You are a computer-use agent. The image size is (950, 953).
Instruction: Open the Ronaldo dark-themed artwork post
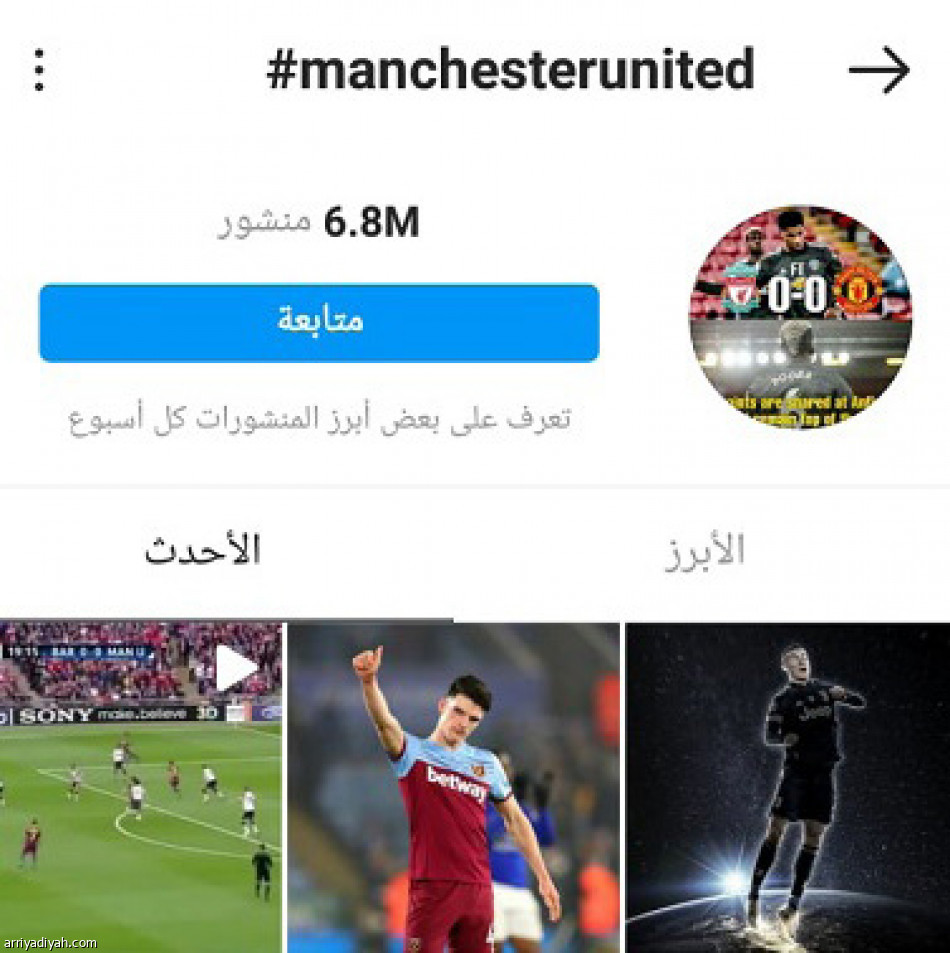coord(785,785)
